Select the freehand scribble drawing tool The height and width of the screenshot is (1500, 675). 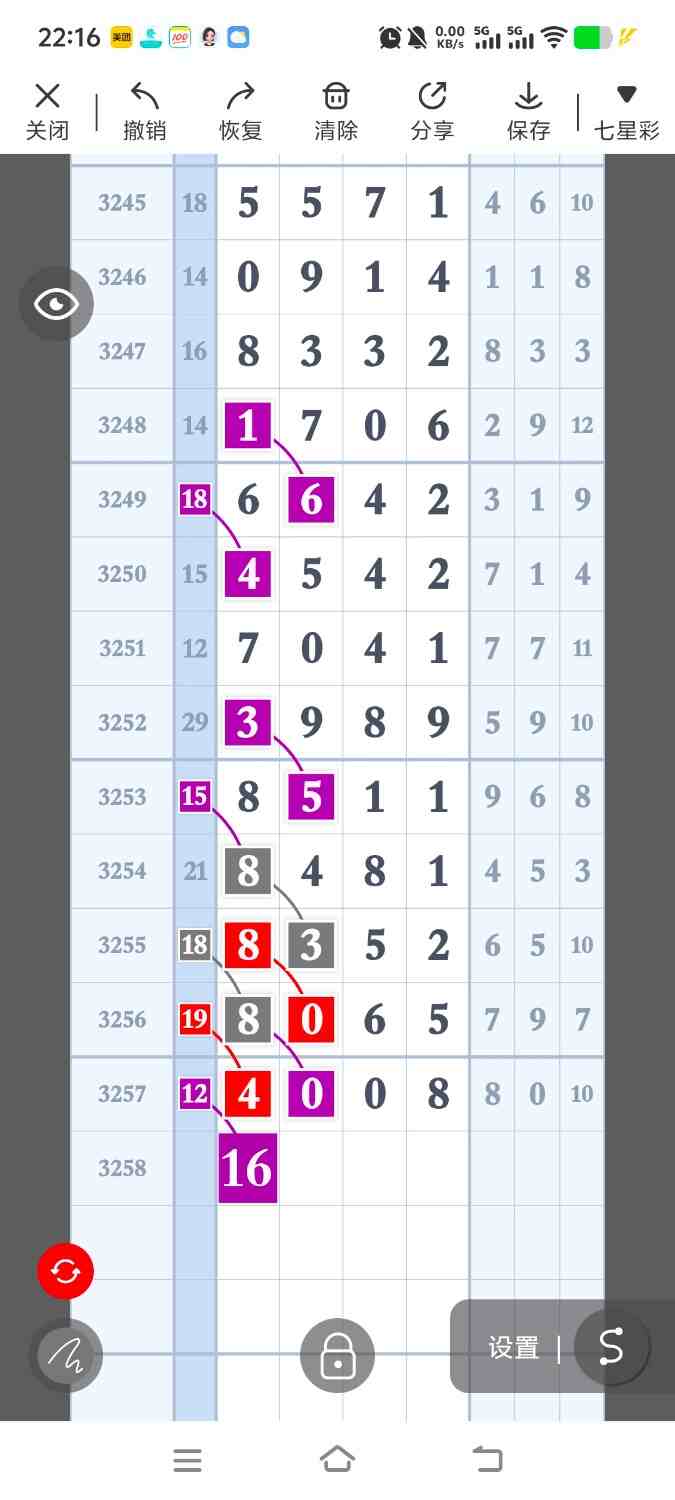65,1355
